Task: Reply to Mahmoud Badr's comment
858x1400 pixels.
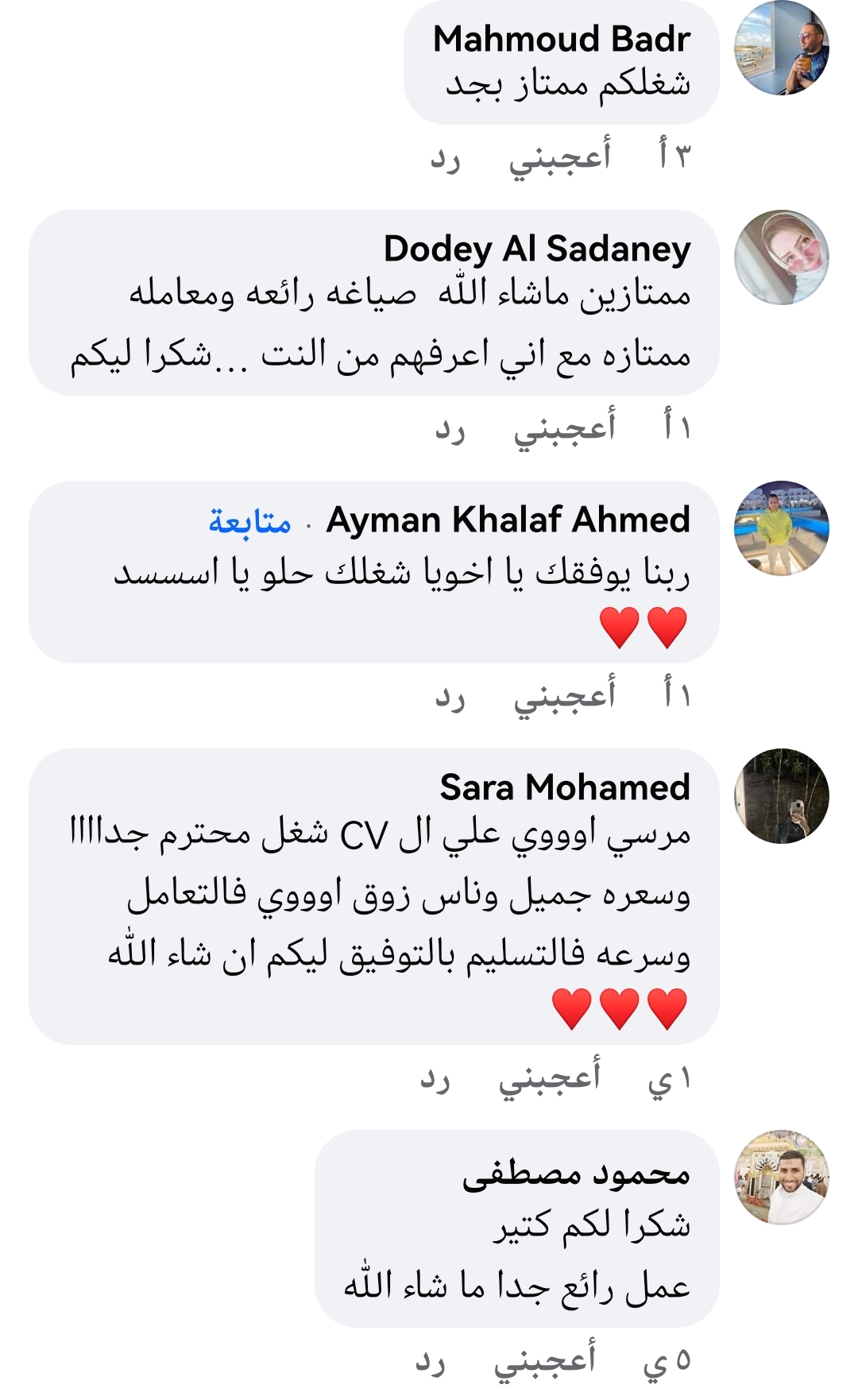Action: coord(446,157)
